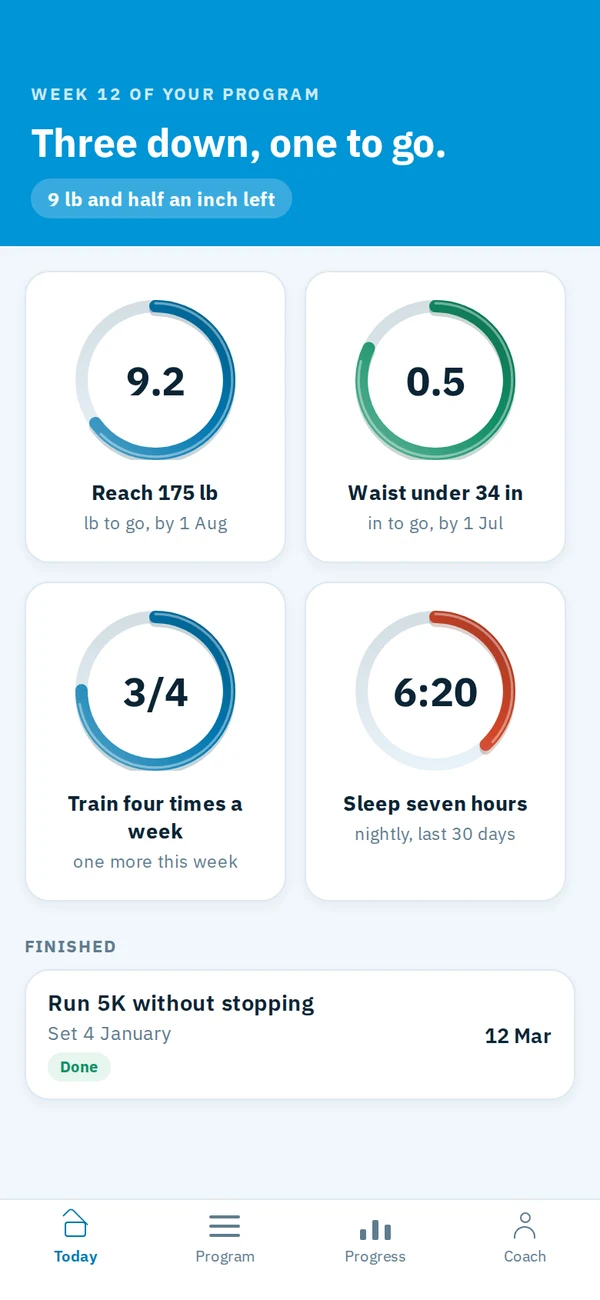
Task: Open the Reach 175 lb goal card
Action: 155,417
